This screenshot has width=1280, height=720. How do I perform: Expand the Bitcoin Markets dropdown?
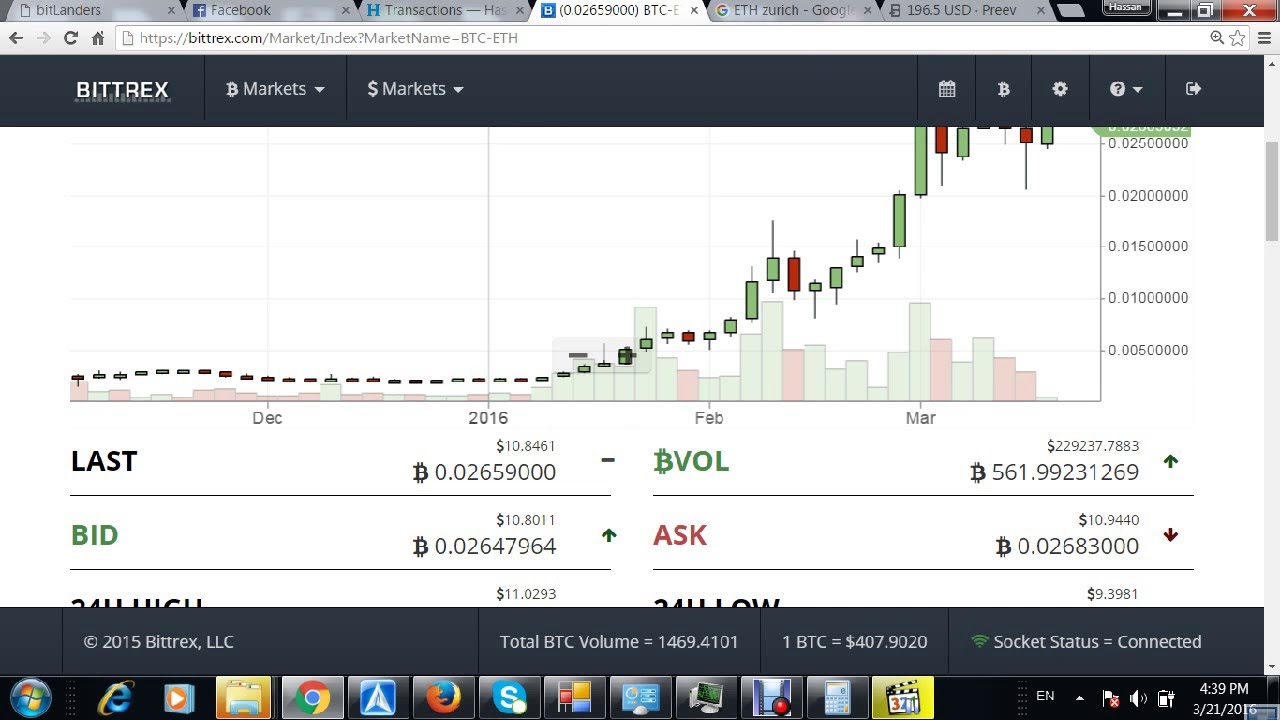click(275, 89)
